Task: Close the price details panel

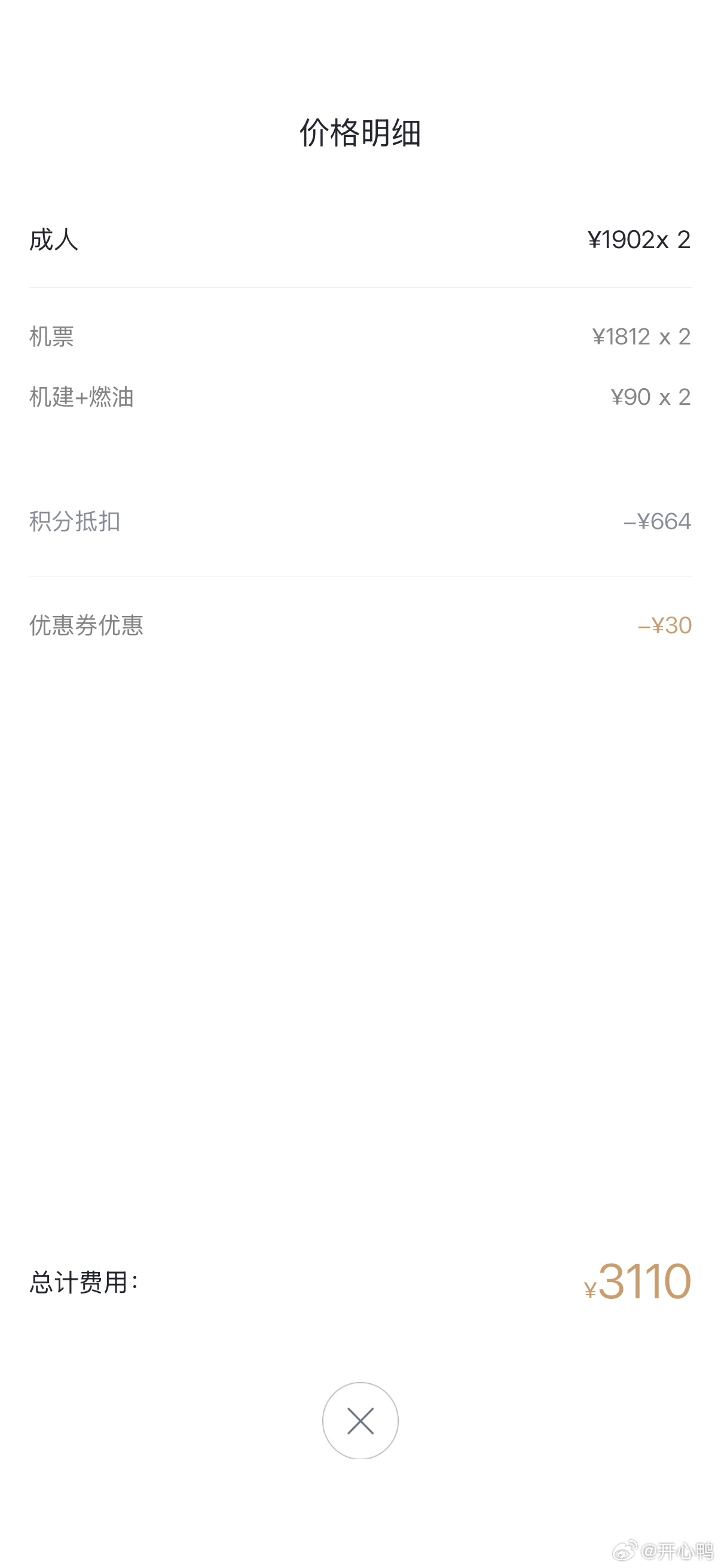Action: point(360,1421)
